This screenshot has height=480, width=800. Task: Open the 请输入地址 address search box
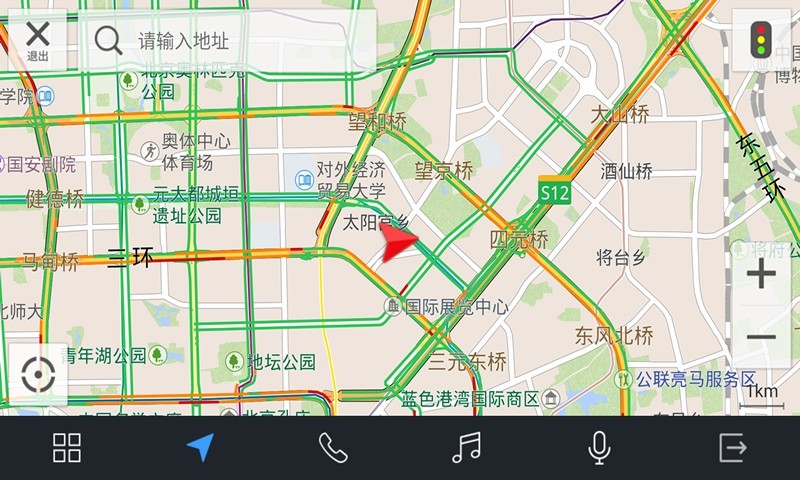point(227,40)
